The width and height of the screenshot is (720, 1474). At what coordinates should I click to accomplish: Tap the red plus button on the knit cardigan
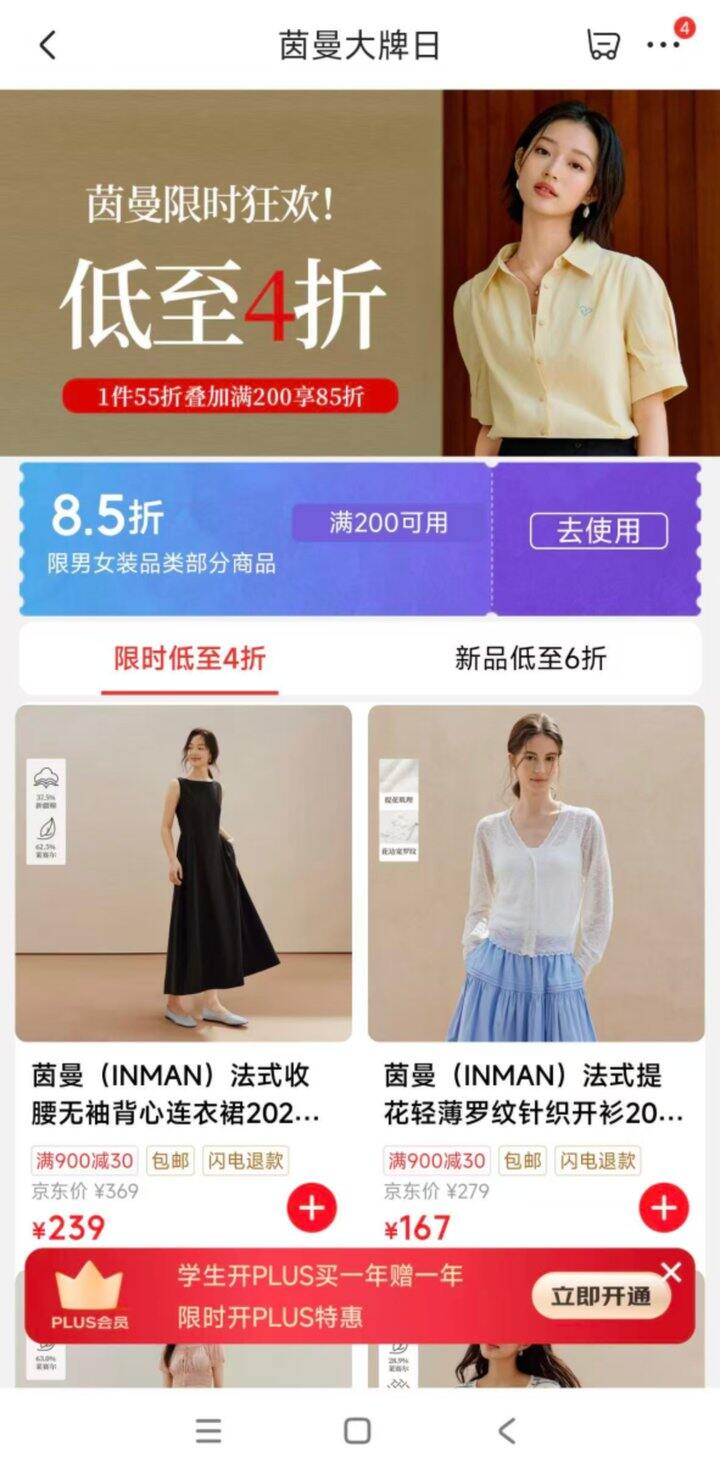(663, 1208)
